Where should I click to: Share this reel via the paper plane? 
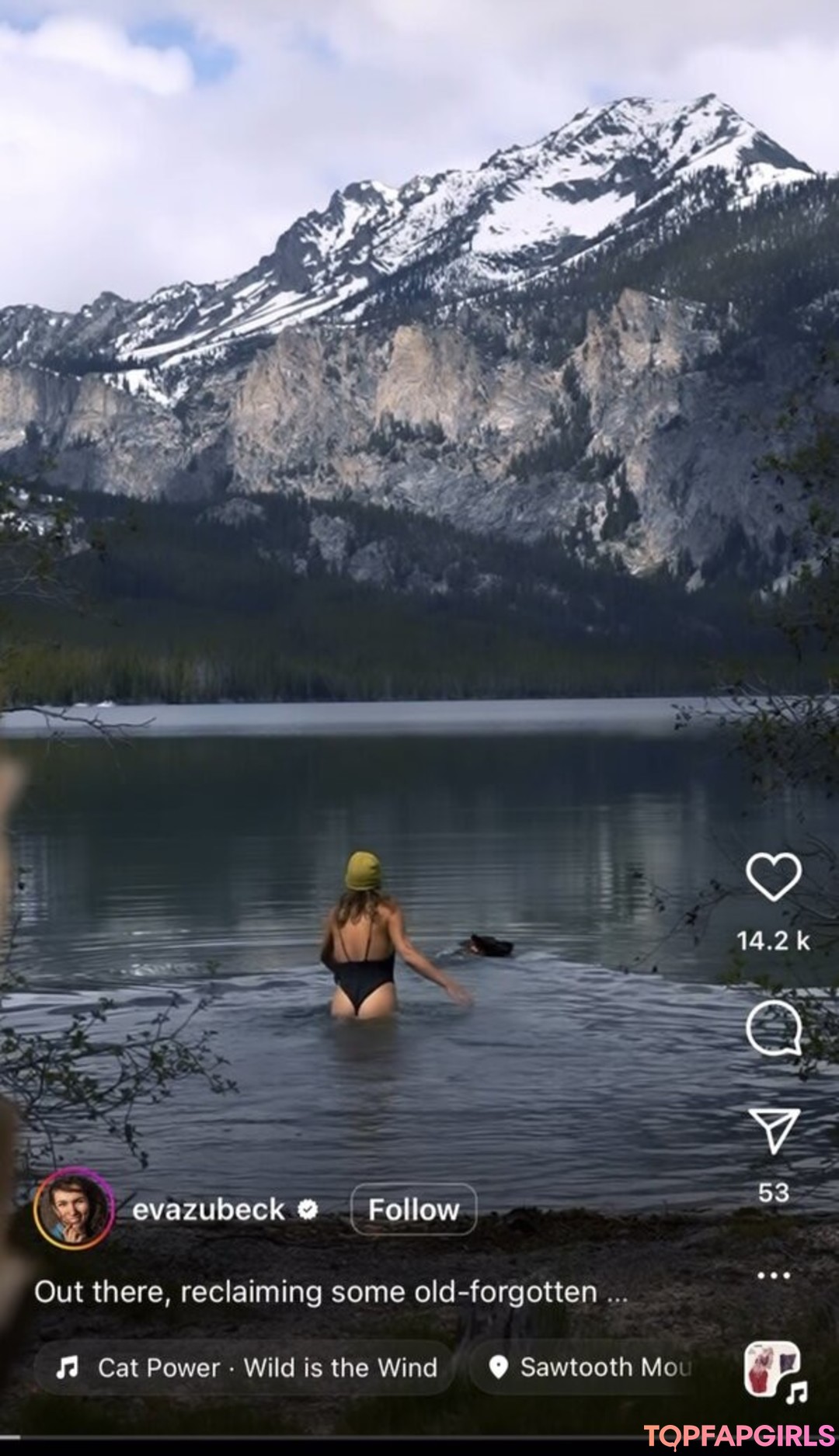773,1130
